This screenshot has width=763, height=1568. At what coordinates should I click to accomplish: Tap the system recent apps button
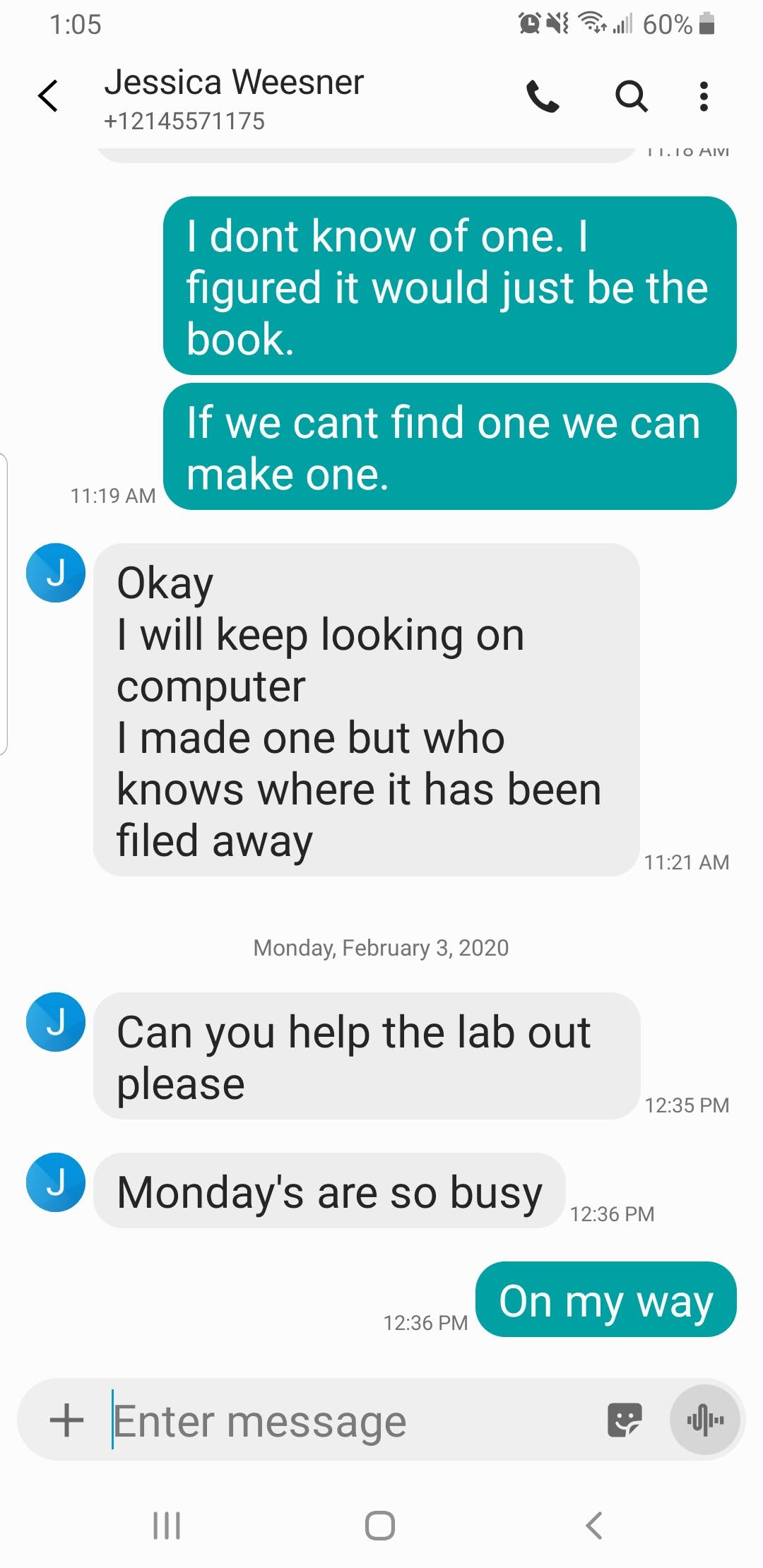coord(167,1526)
